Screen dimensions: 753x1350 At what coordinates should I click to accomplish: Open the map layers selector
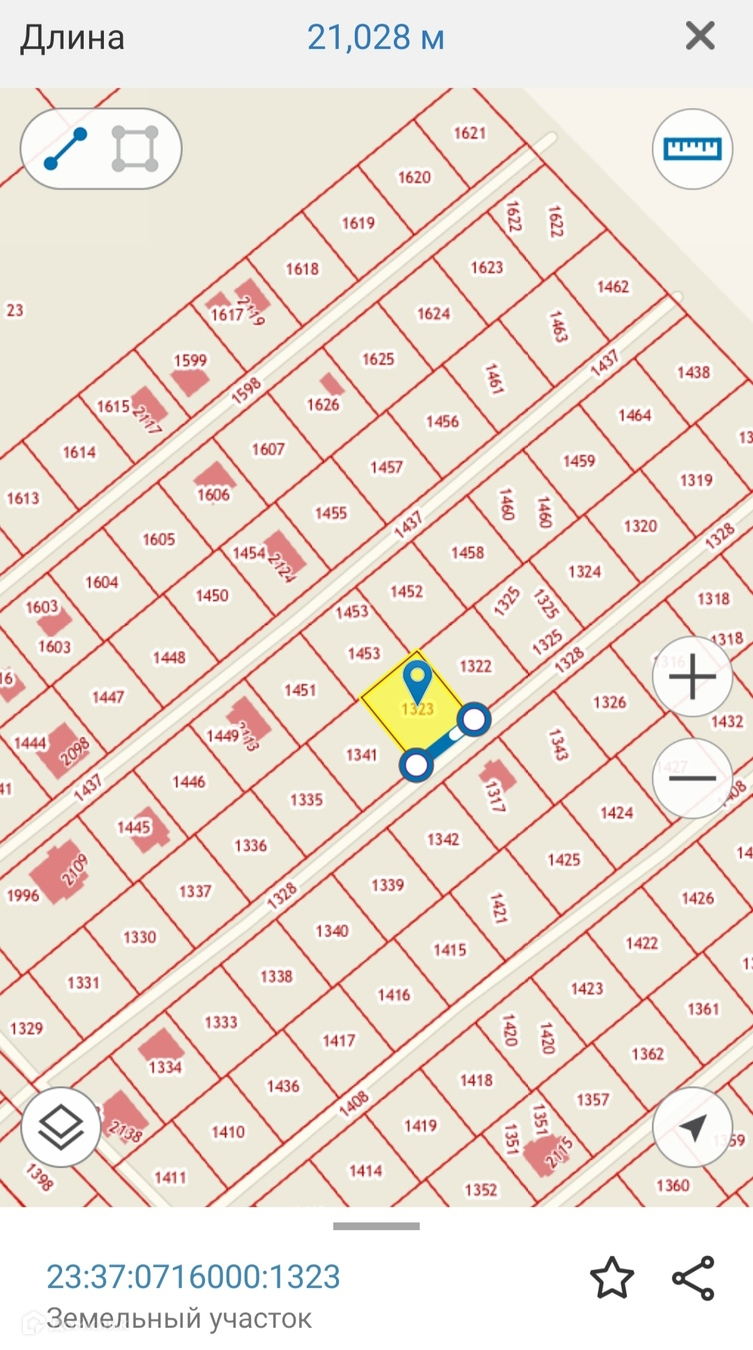(x=61, y=1127)
